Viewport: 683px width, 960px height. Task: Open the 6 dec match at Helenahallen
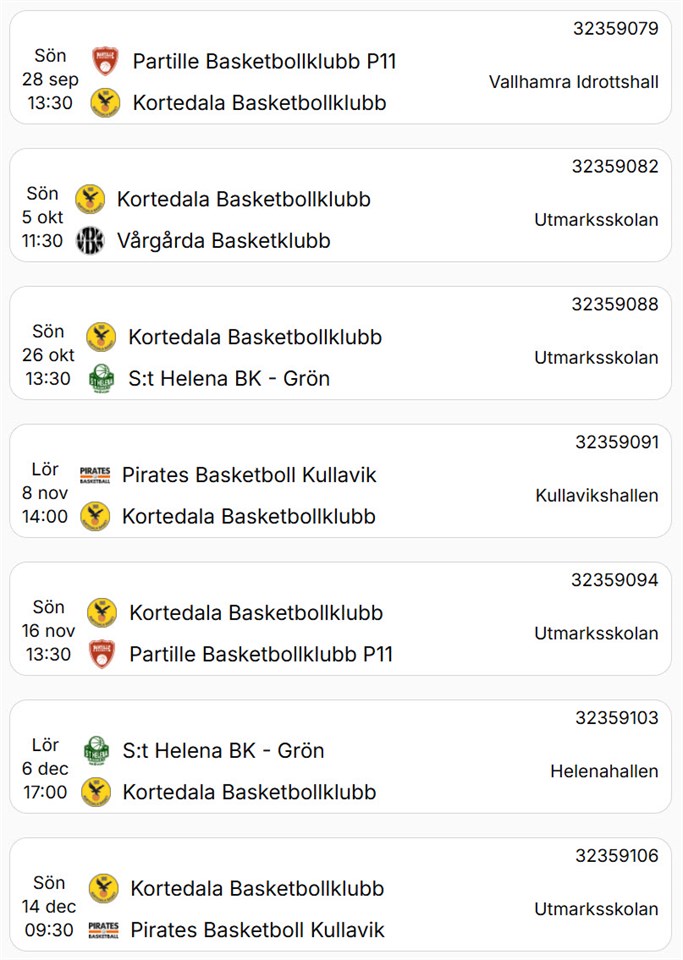[x=340, y=757]
